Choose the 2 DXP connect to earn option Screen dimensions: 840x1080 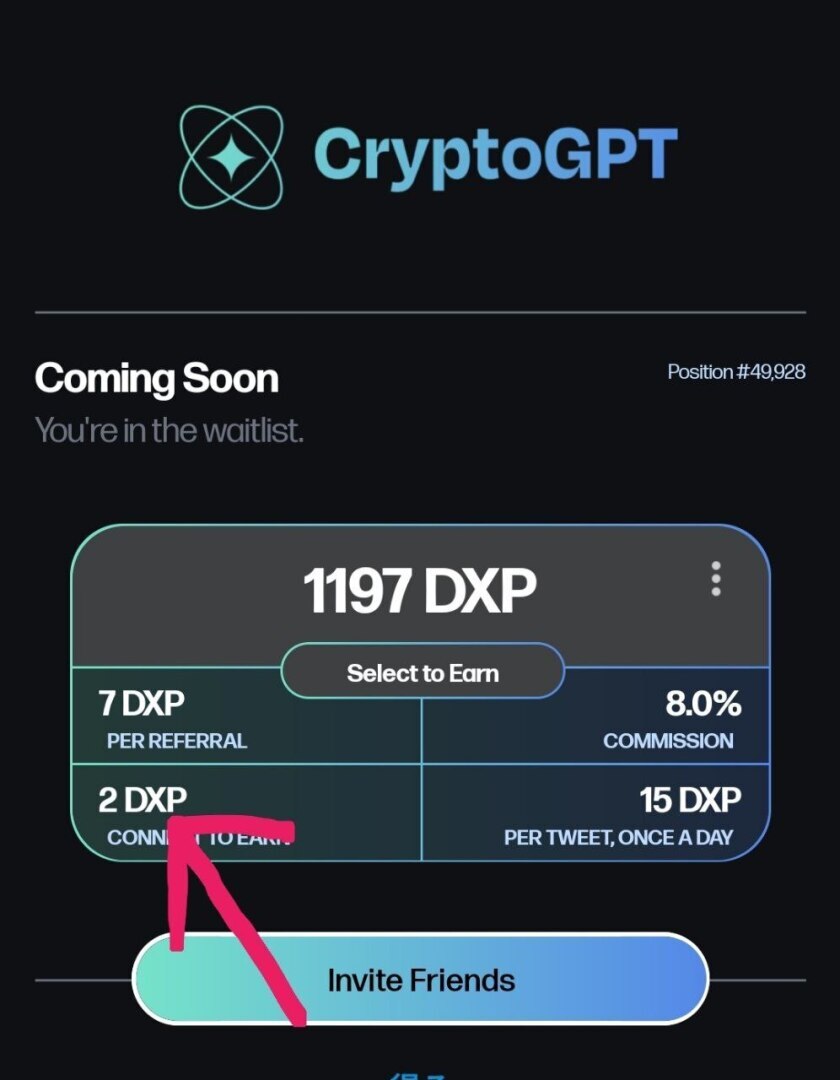(245, 812)
